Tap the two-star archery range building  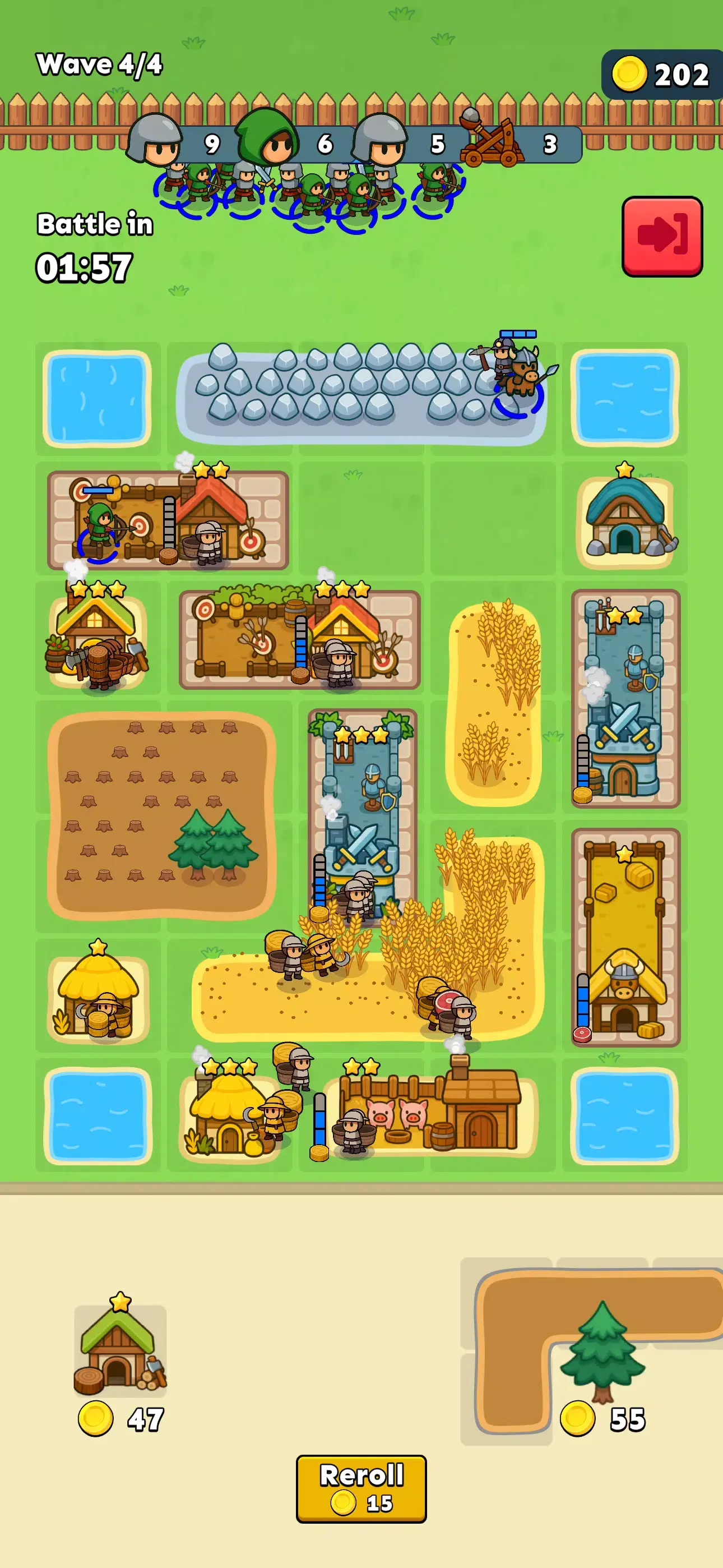pos(168,520)
